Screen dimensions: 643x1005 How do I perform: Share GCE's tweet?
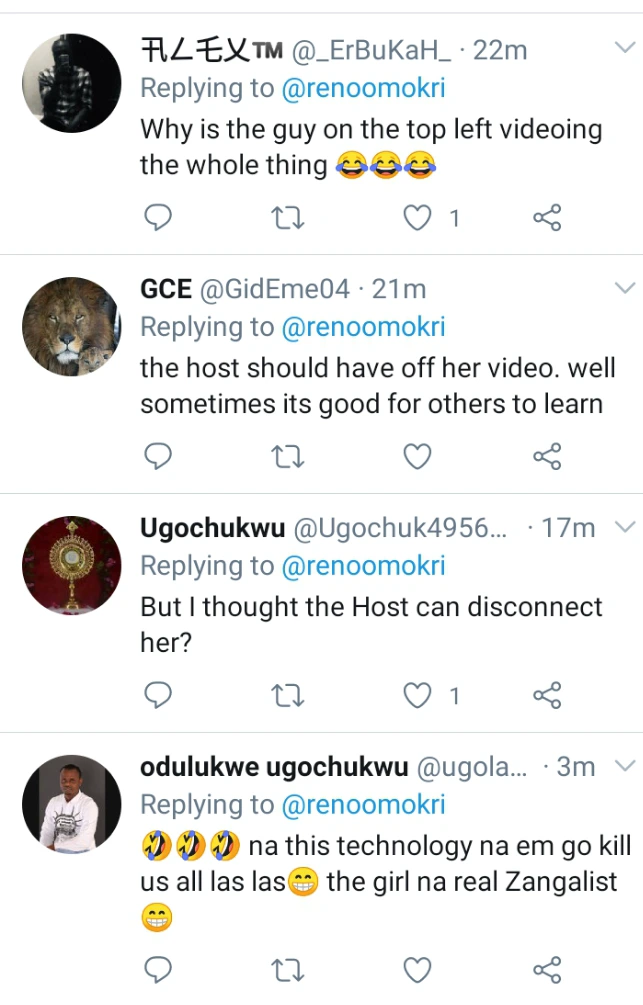click(x=547, y=457)
